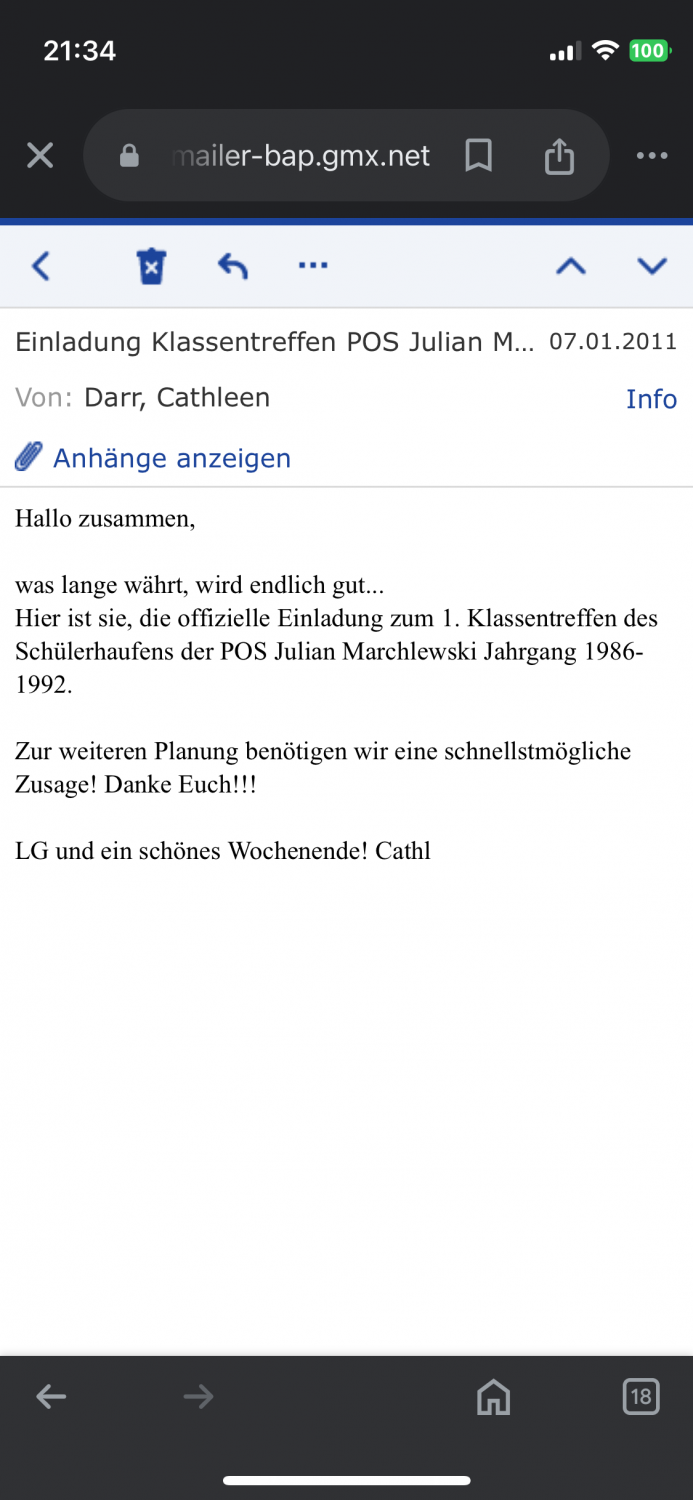Return to the inbox list
This screenshot has height=1500, width=693.
click(41, 266)
